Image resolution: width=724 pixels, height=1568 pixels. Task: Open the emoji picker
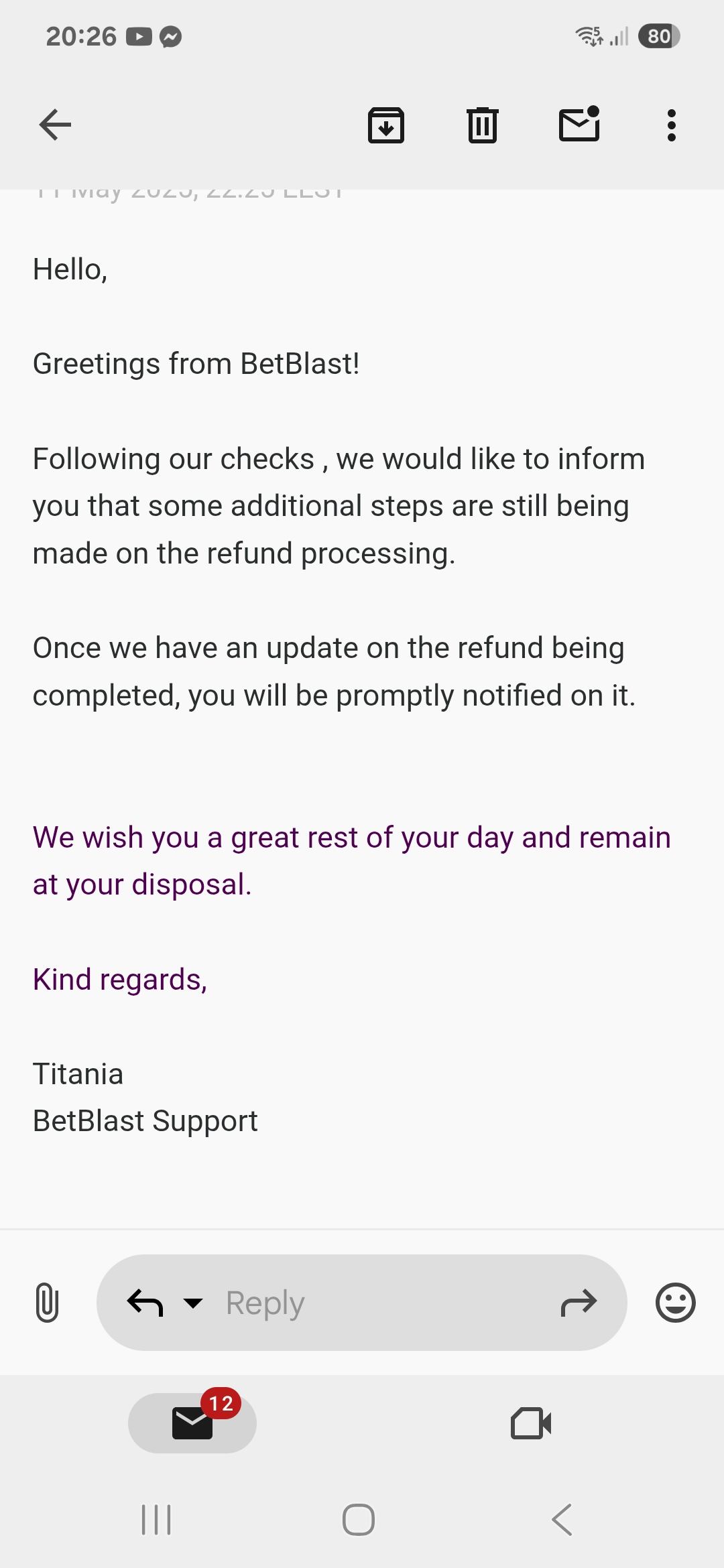[675, 1303]
